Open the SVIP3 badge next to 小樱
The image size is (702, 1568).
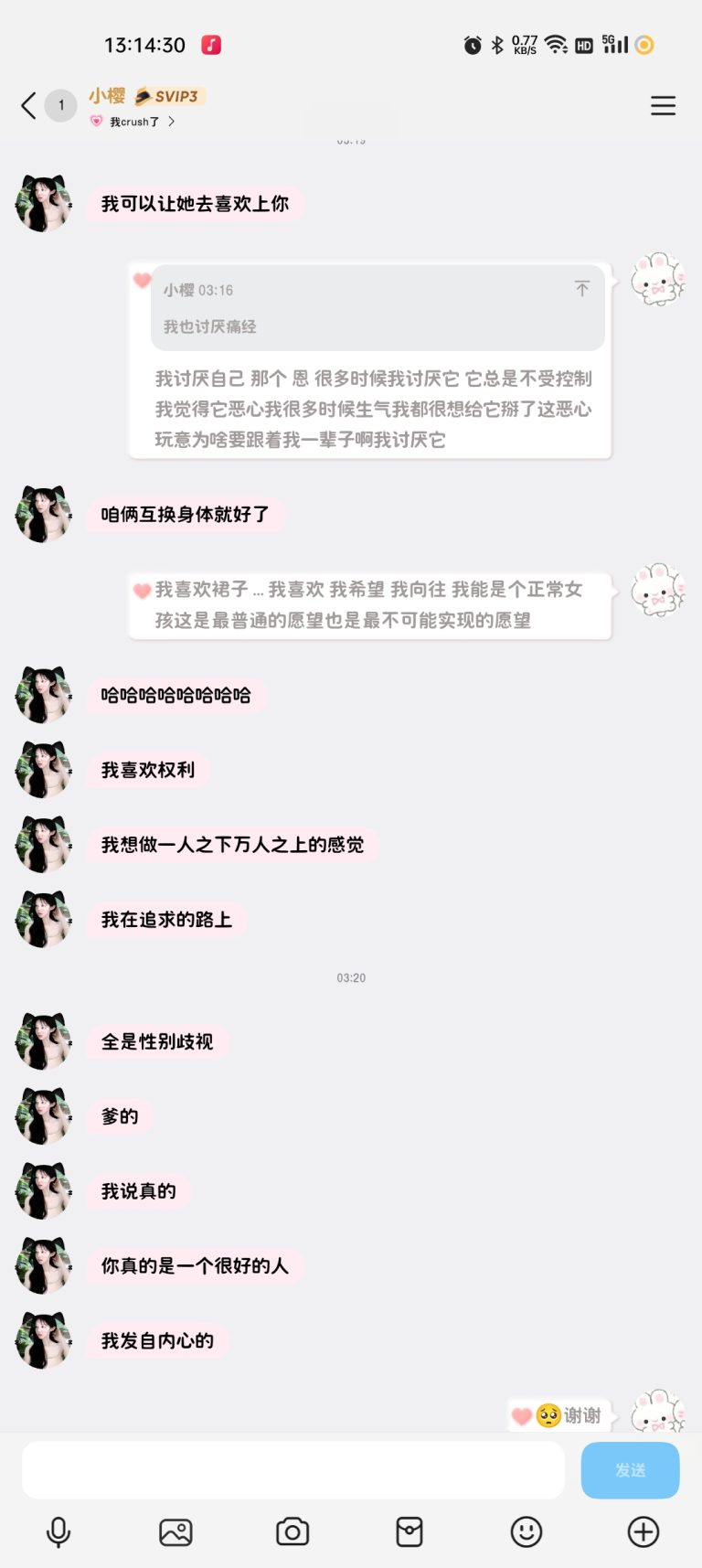[x=169, y=96]
